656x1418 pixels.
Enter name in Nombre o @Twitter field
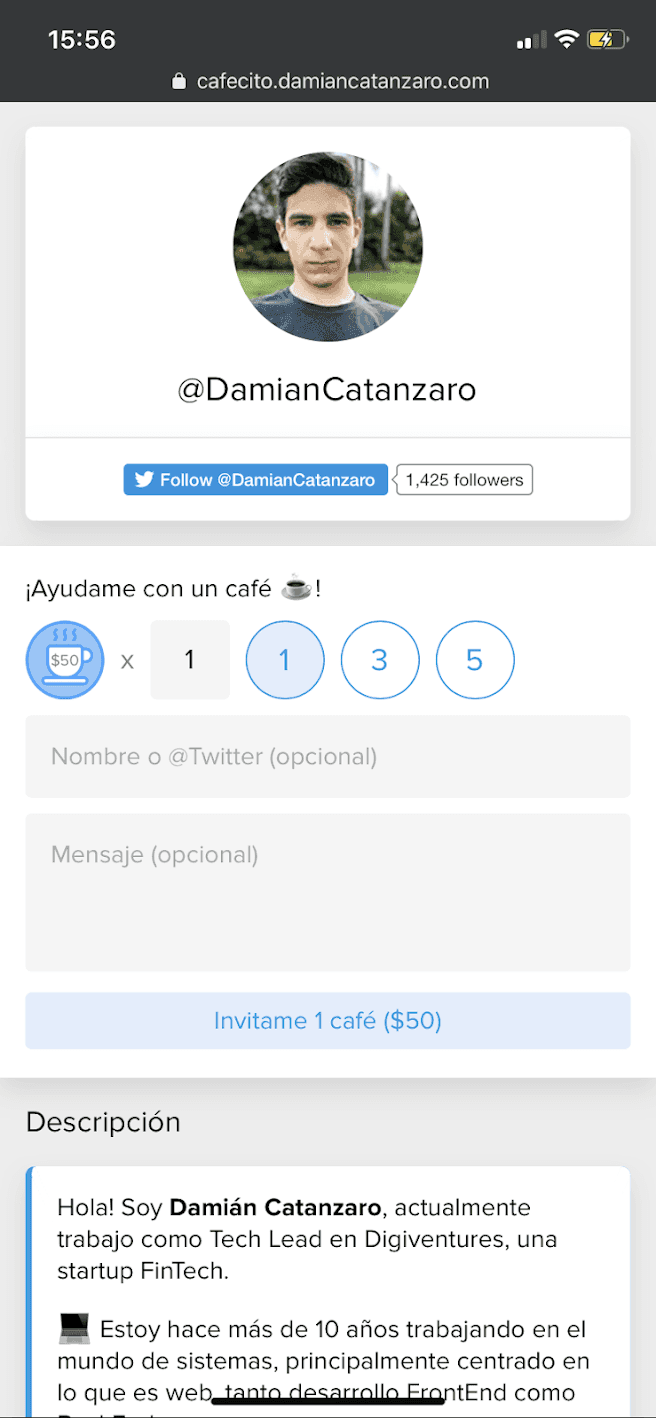(328, 757)
